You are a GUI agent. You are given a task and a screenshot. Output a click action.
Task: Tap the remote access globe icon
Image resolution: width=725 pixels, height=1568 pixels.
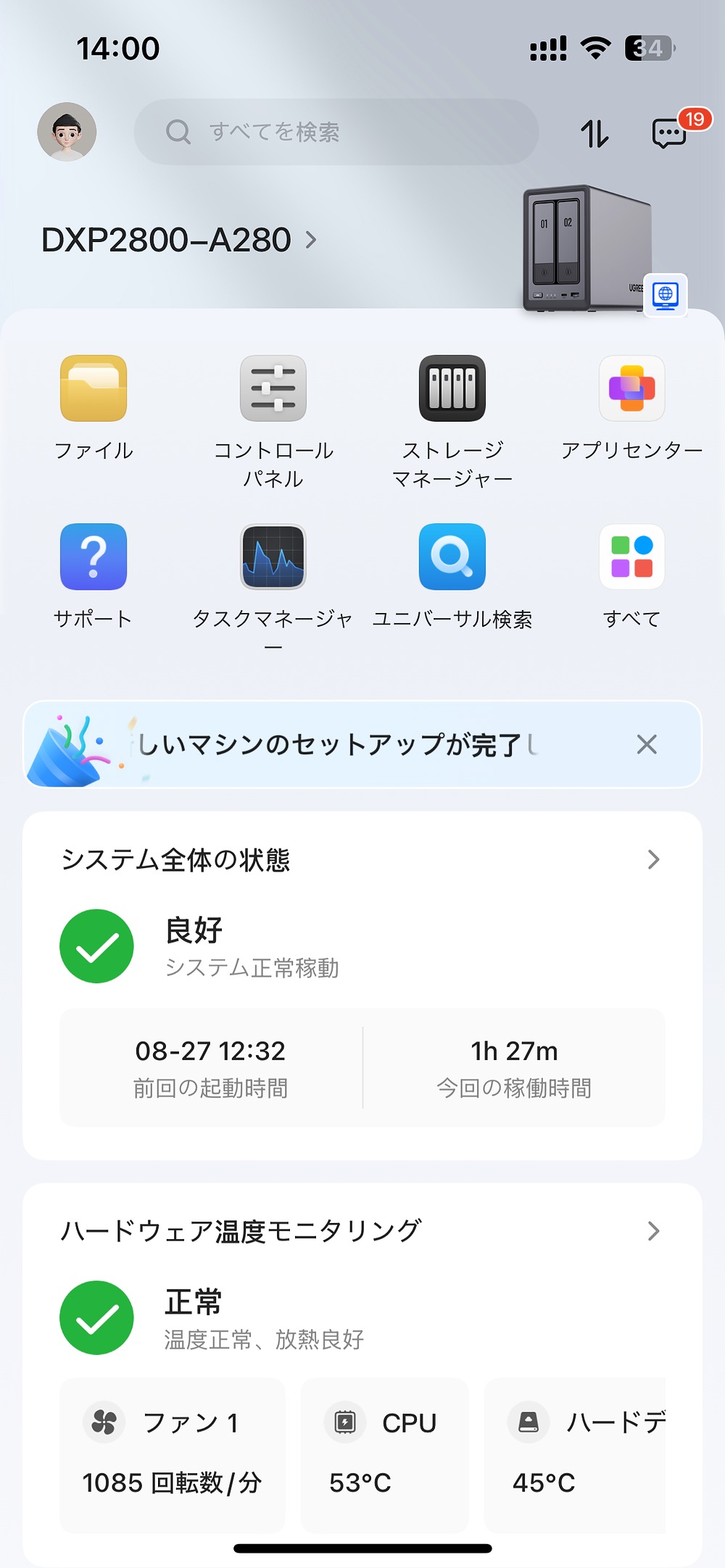pyautogui.click(x=664, y=295)
